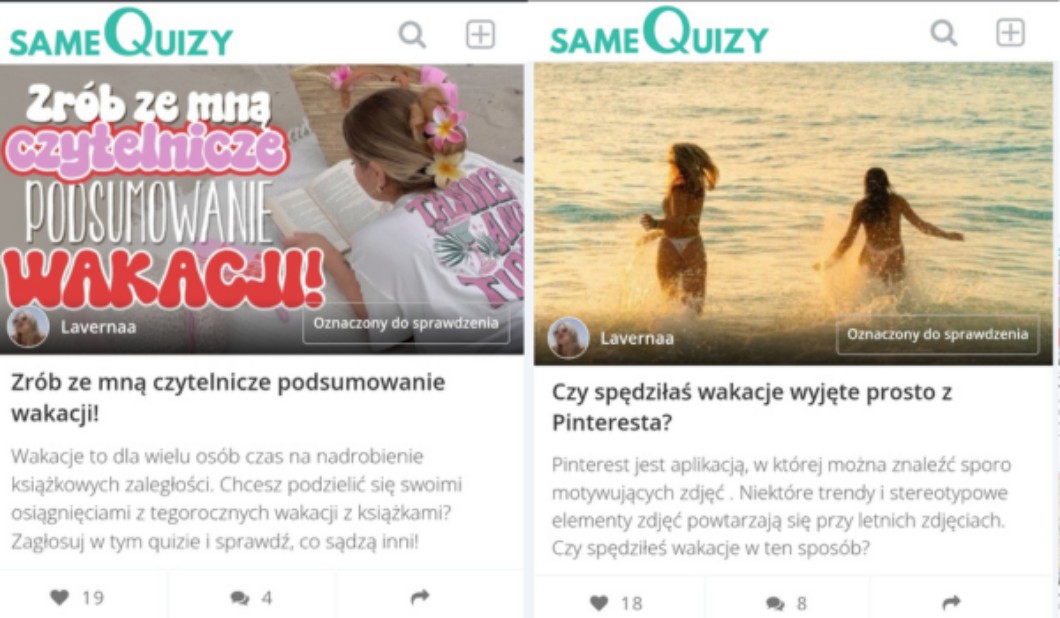Like the czytelnicze podsumowanie quiz with 19 hearts
The image size is (1060, 618).
77,598
